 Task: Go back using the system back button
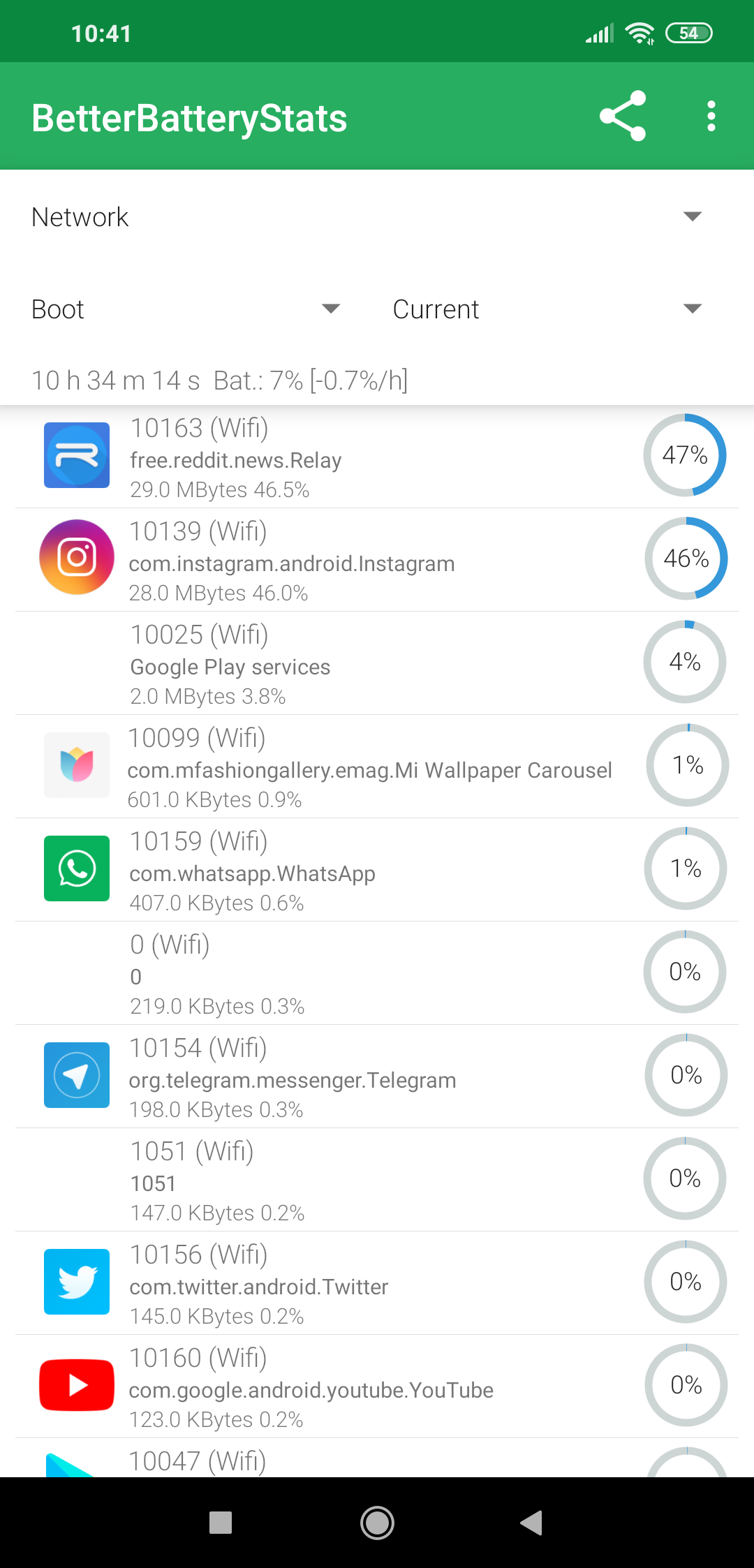(x=532, y=1523)
